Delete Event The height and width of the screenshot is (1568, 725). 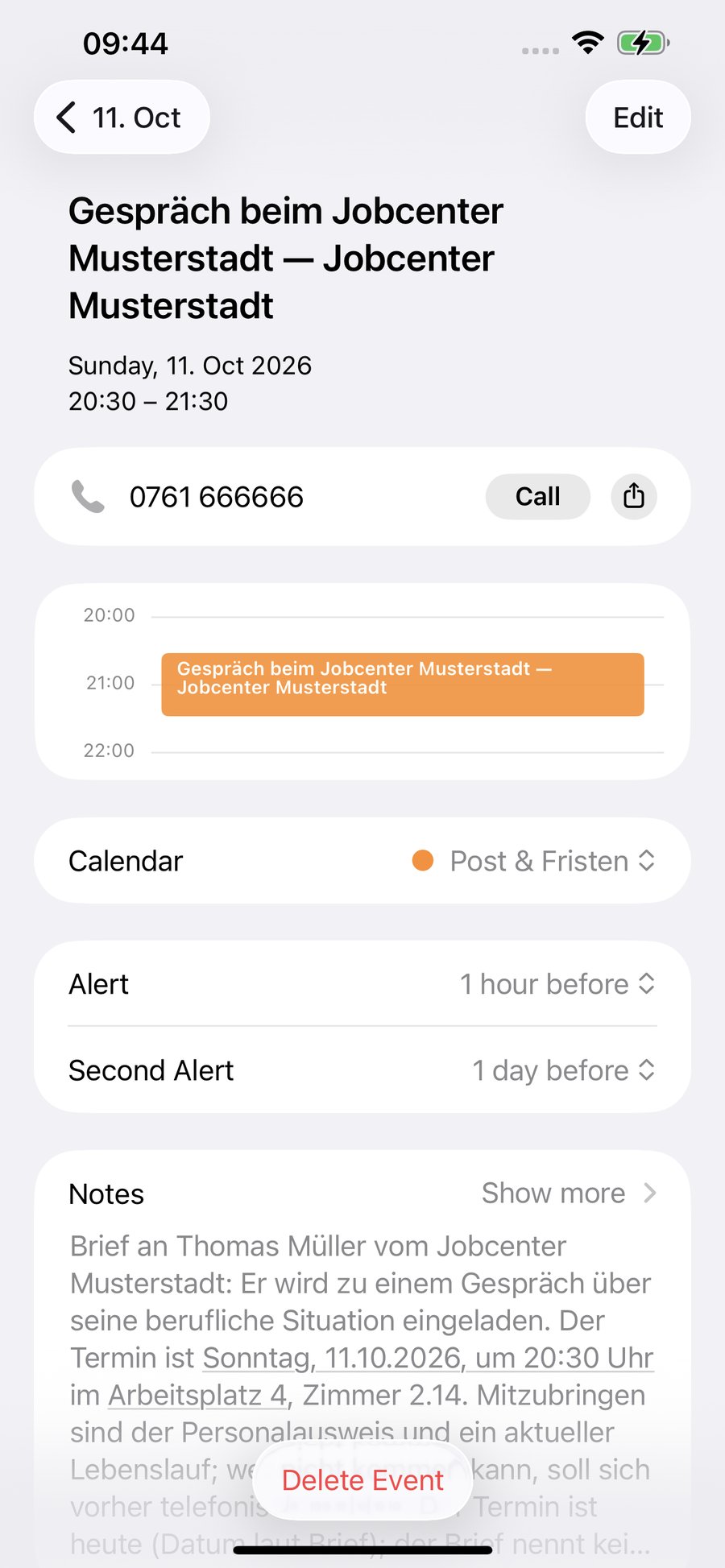[362, 1480]
